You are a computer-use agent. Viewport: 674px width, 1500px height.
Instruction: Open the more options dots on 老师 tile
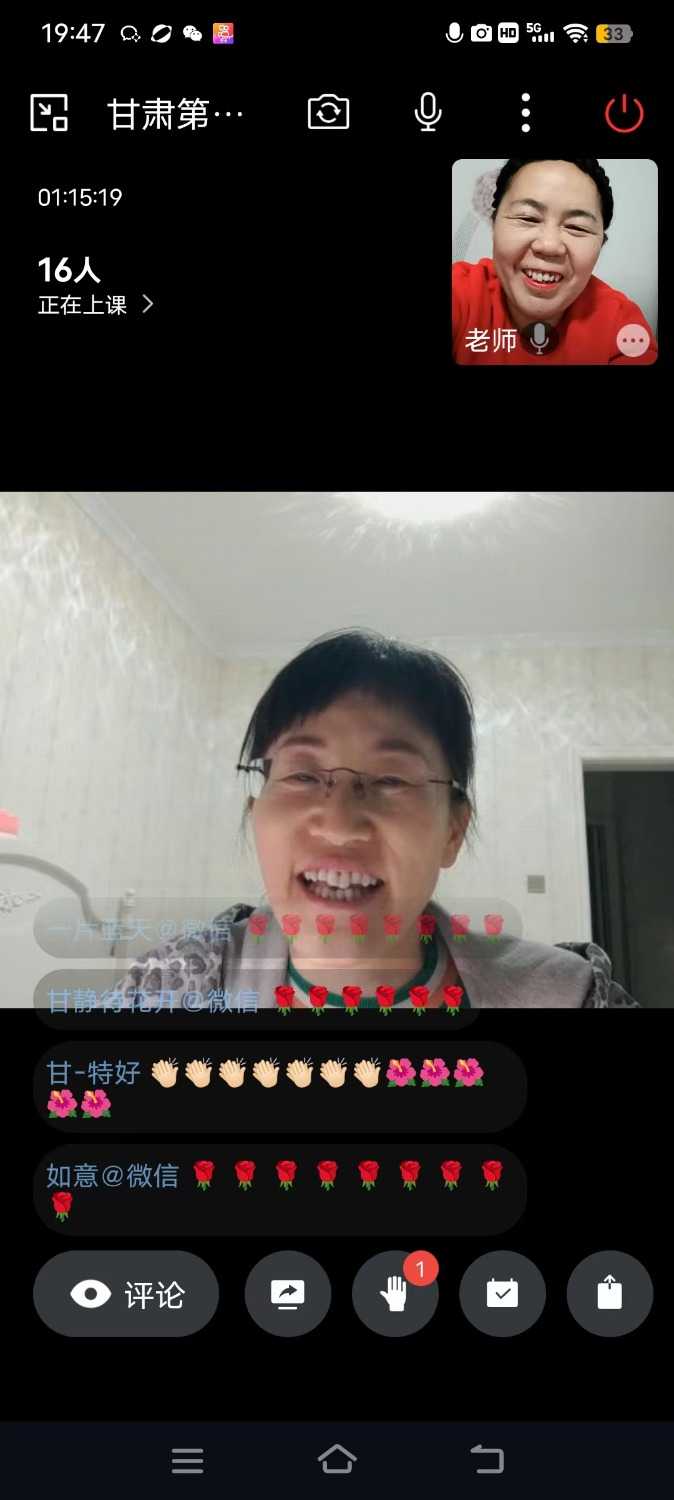pyautogui.click(x=632, y=341)
